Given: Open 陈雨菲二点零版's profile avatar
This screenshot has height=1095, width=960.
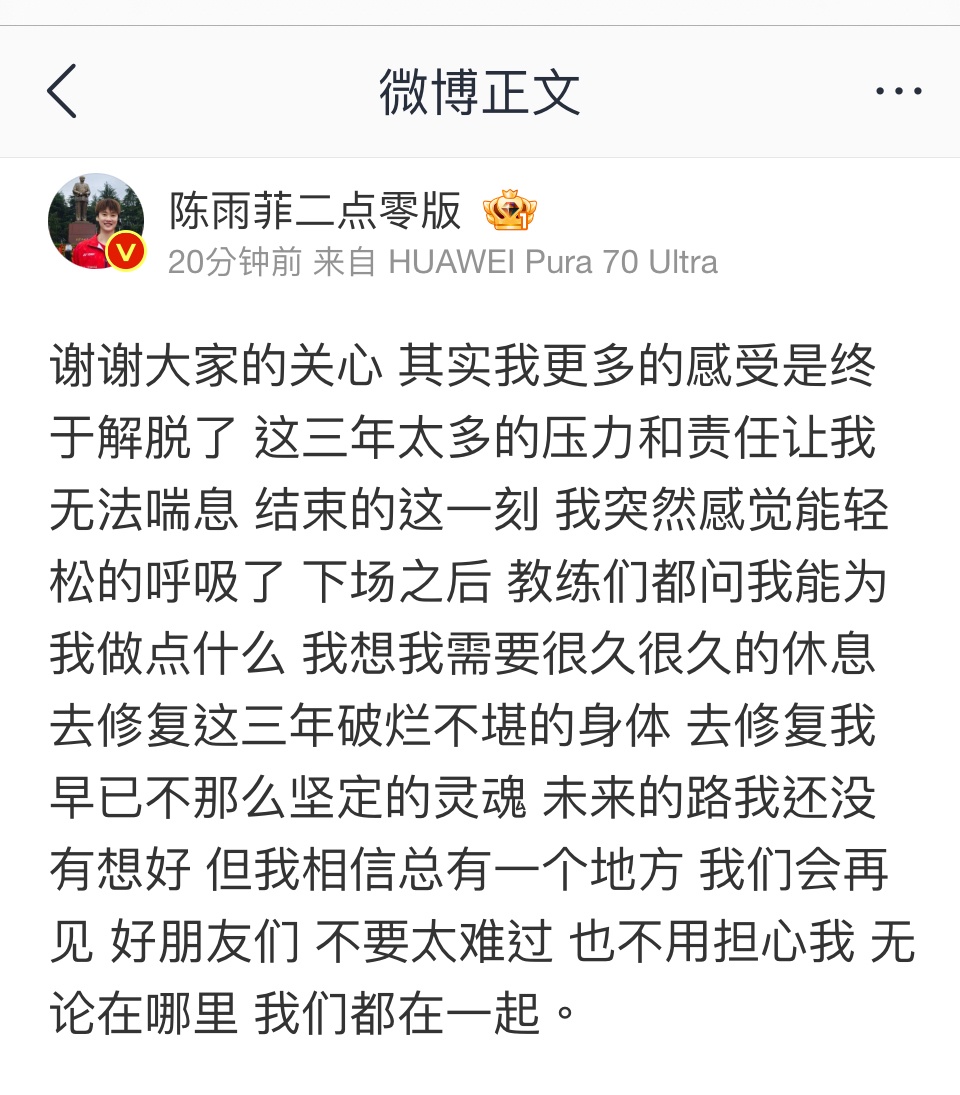Looking at the screenshot, I should pyautogui.click(x=96, y=221).
